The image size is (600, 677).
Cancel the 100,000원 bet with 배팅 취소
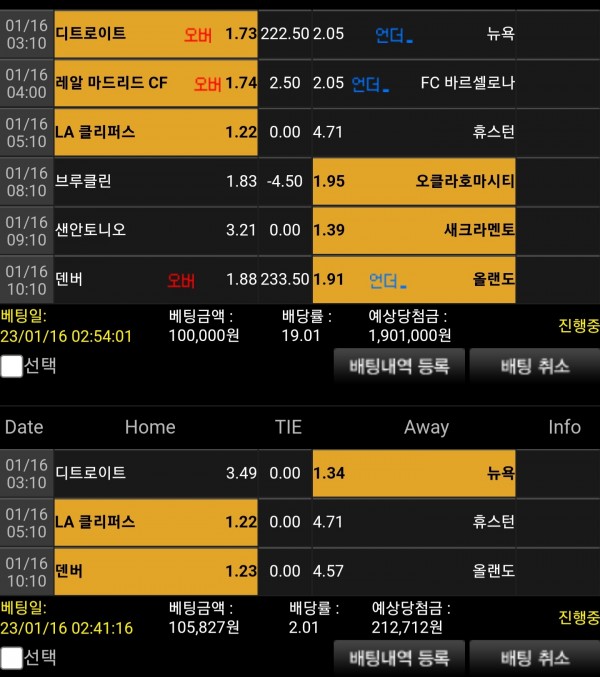point(535,366)
